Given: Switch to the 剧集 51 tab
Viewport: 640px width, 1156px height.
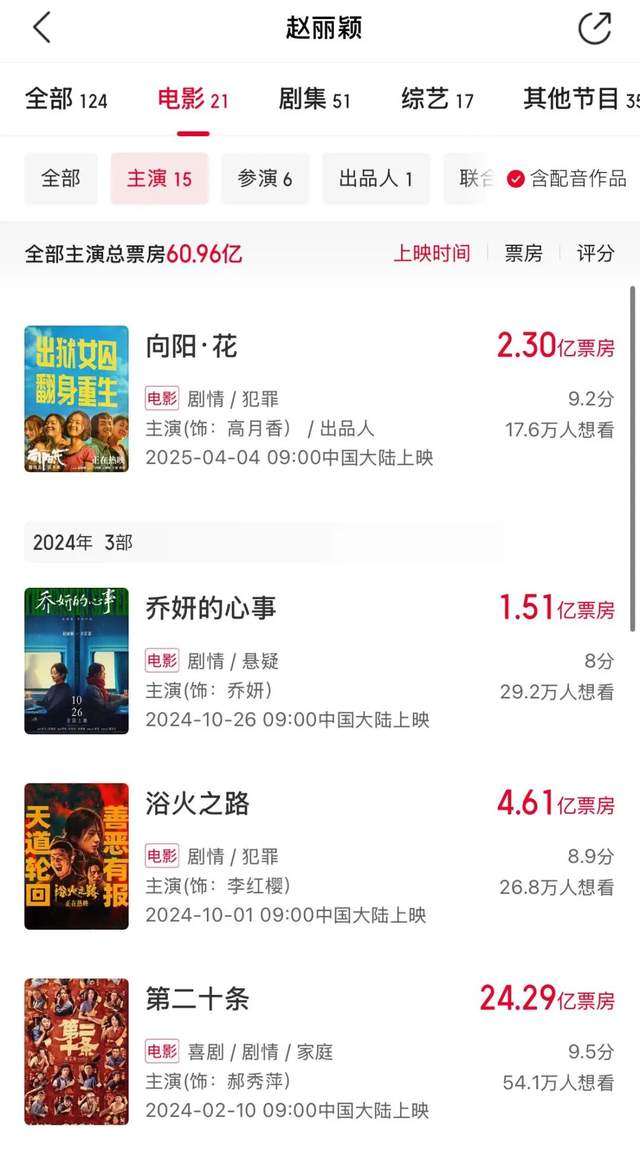Looking at the screenshot, I should [x=314, y=99].
